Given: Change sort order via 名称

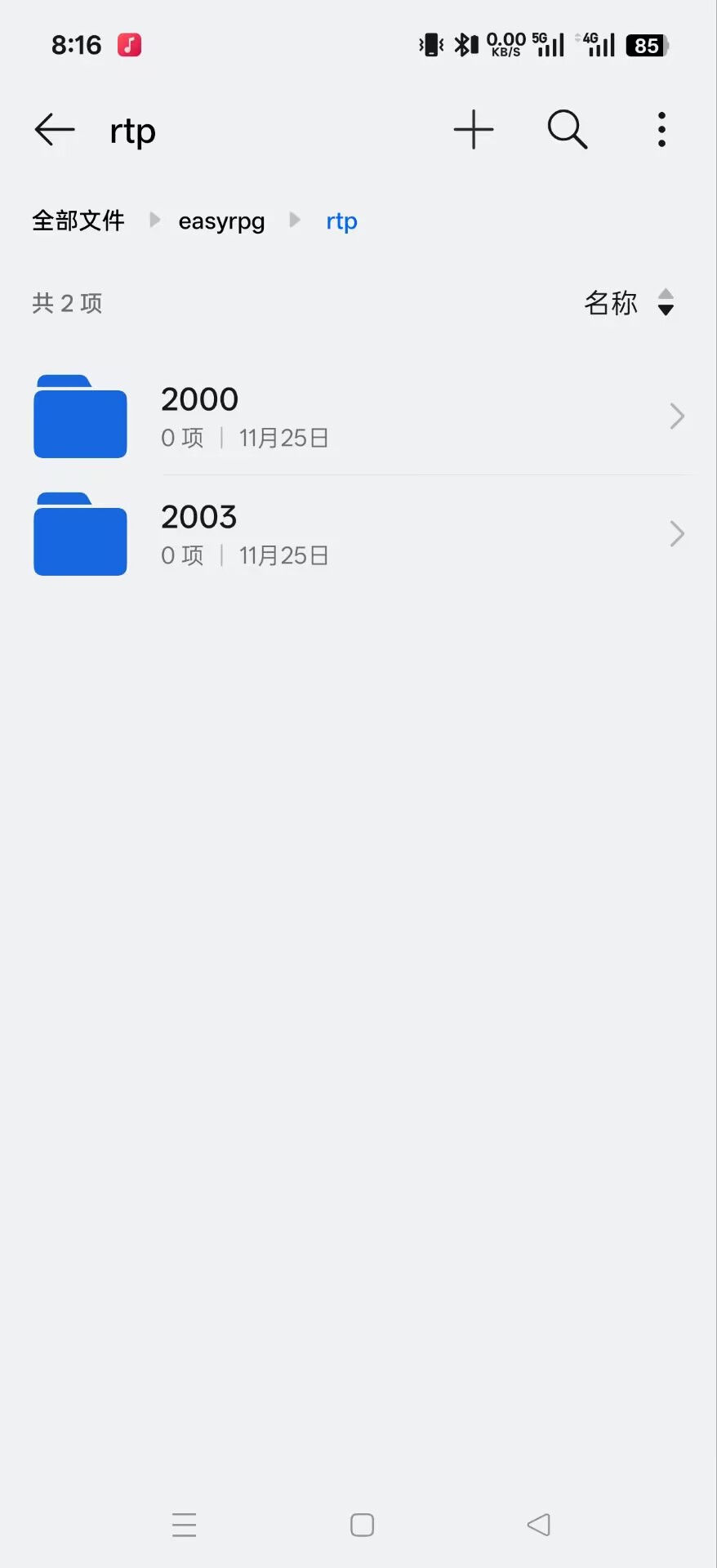Looking at the screenshot, I should click(629, 303).
